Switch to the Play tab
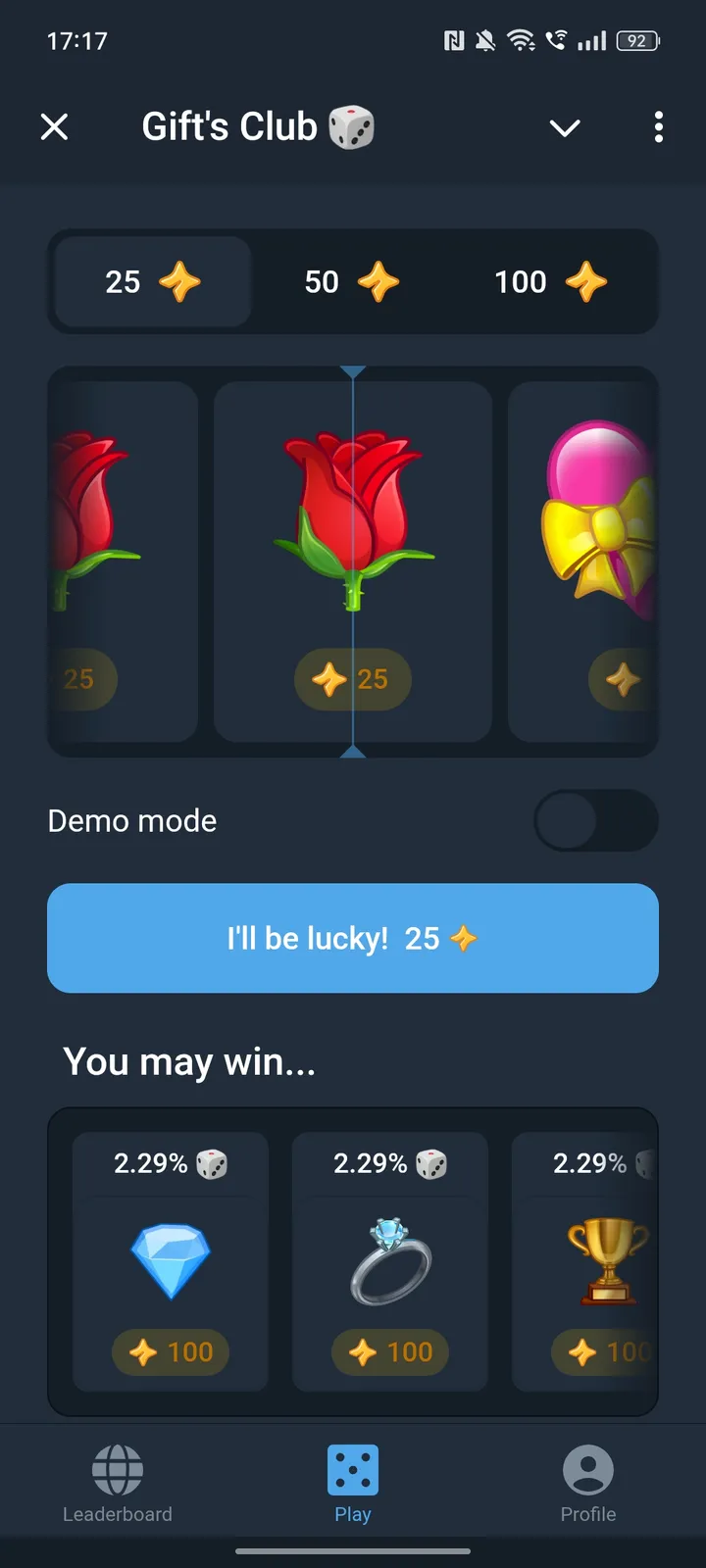 click(353, 1484)
